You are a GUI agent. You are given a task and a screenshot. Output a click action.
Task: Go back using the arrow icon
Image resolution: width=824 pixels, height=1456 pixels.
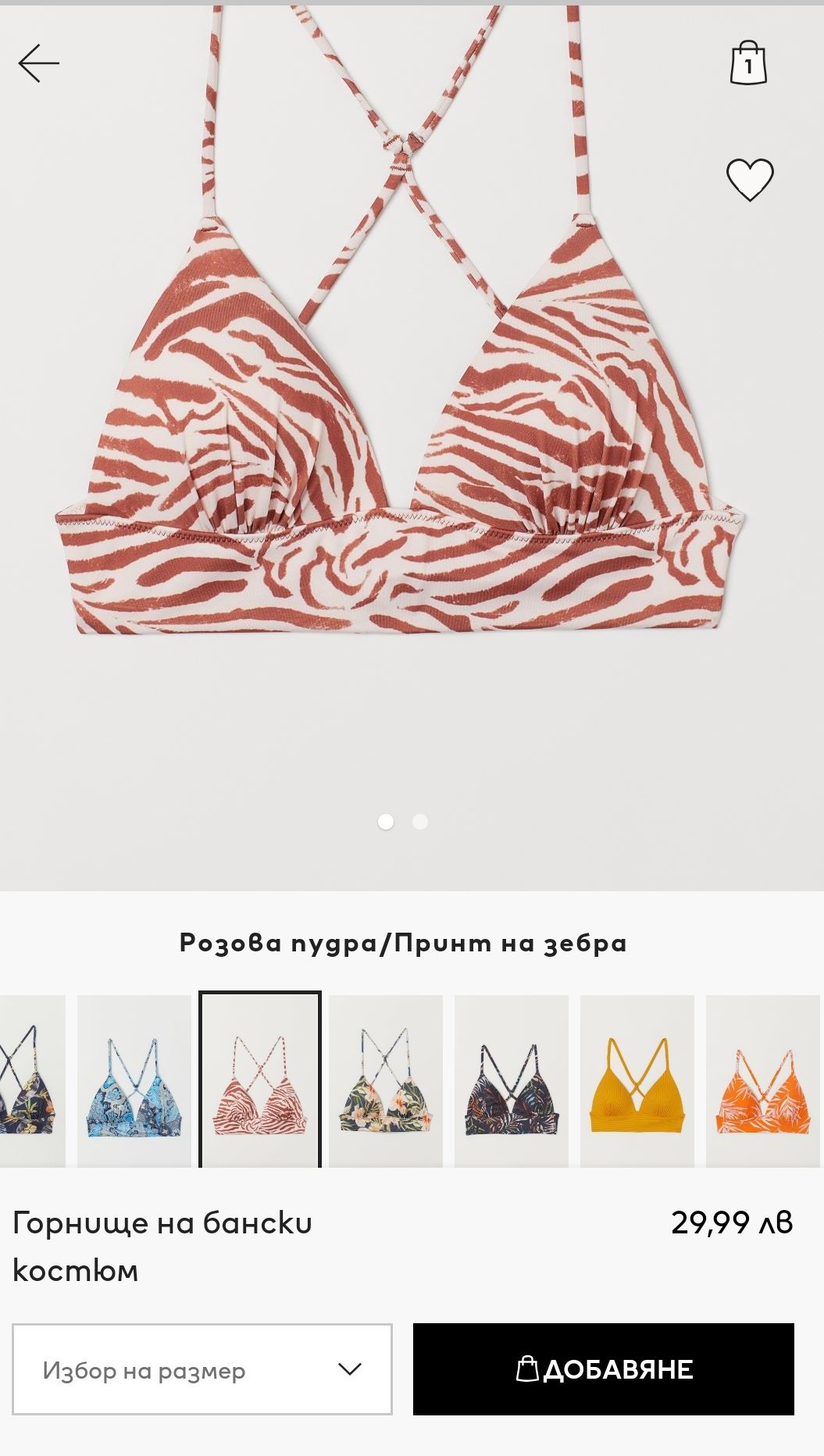(x=38, y=63)
